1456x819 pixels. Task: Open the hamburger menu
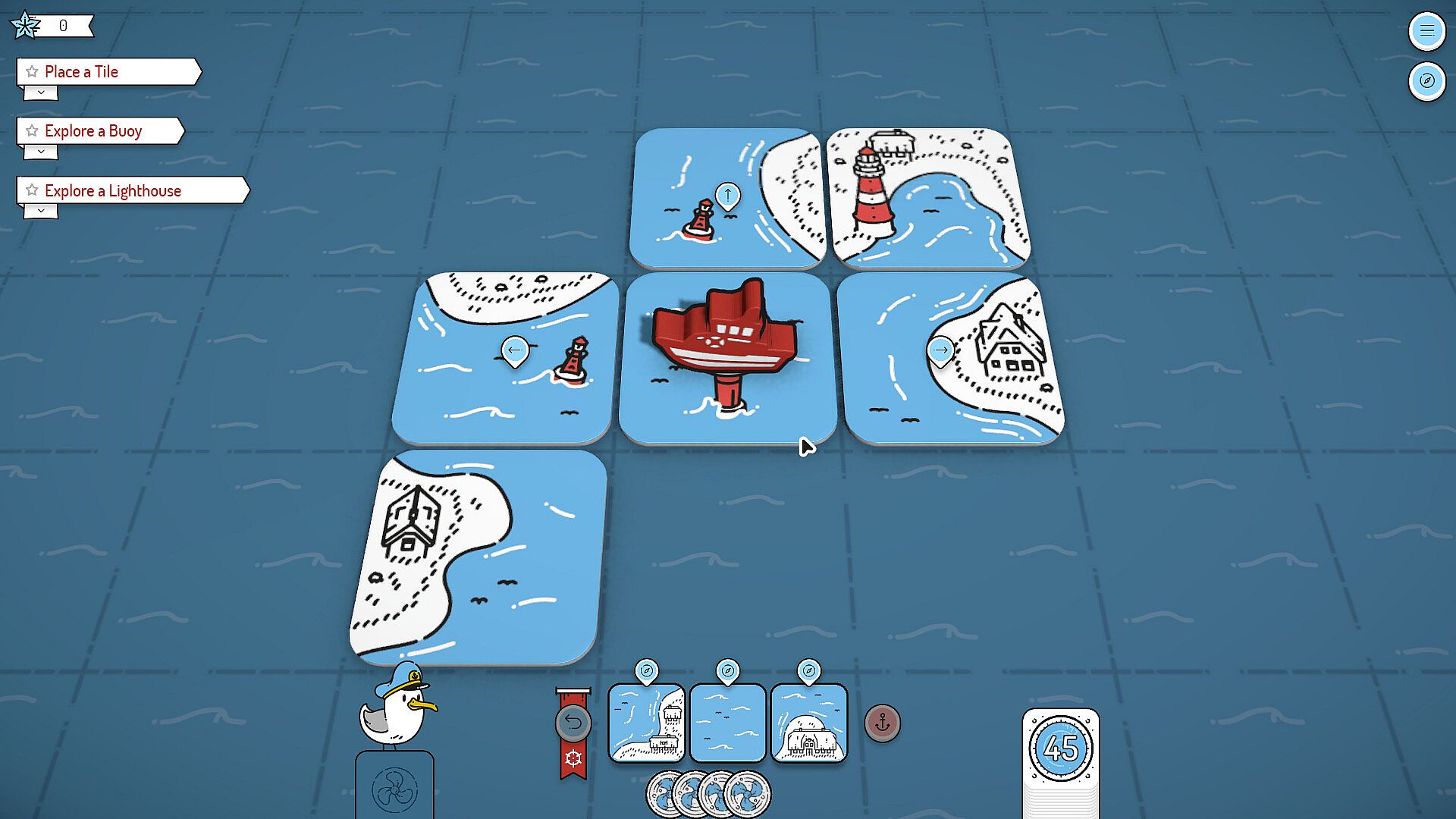[x=1426, y=31]
